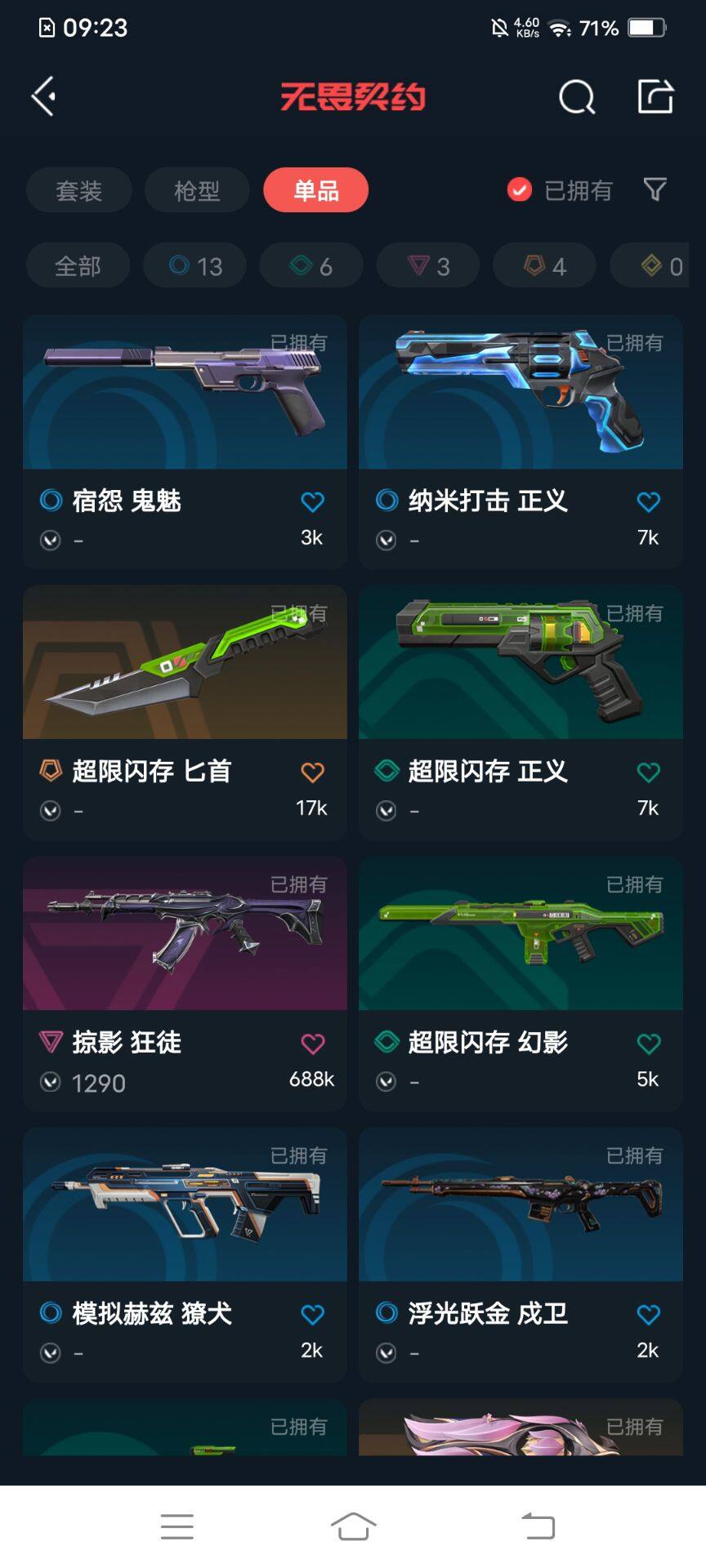Filter by pink rarity chip showing 3
The height and width of the screenshot is (1568, 706).
(427, 265)
